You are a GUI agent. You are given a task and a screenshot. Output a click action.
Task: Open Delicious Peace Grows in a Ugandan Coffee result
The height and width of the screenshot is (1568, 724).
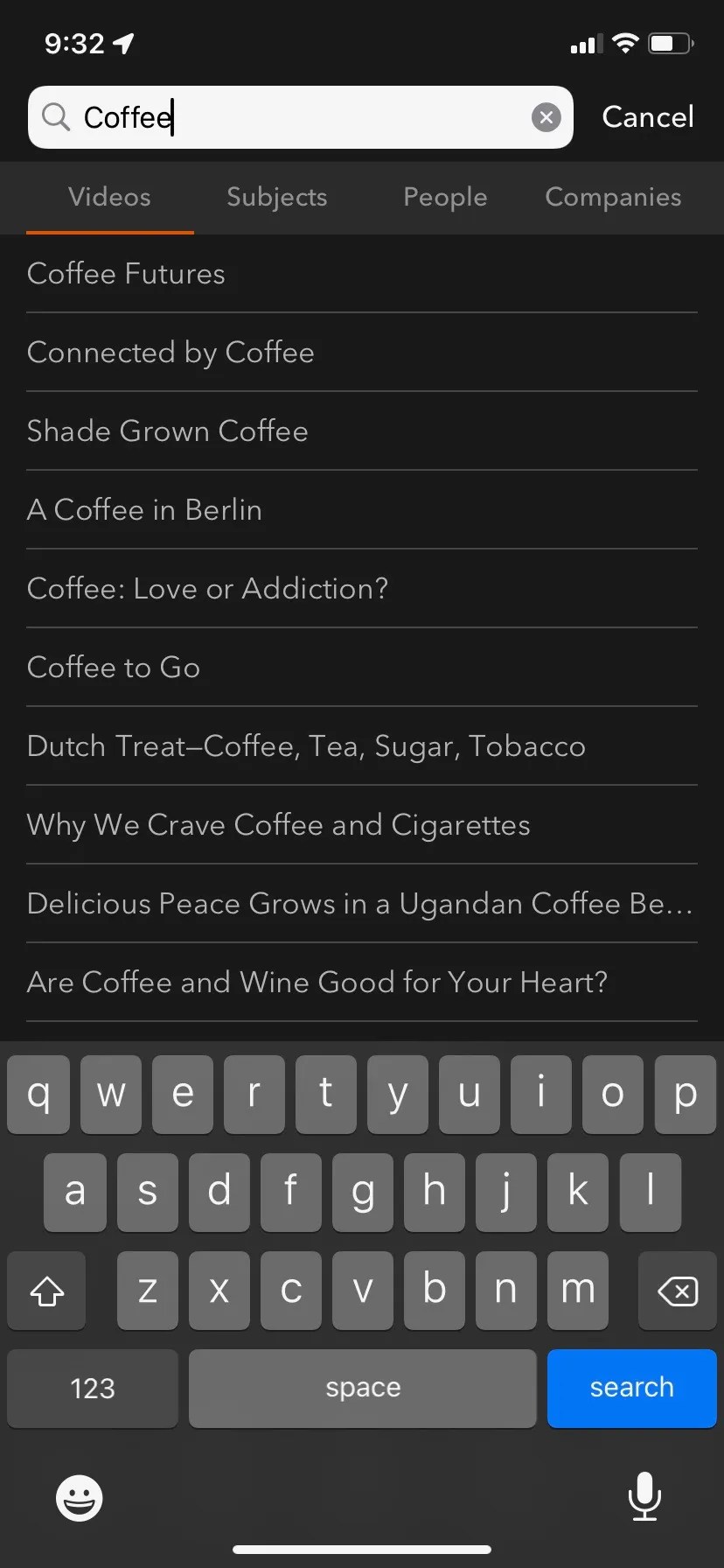(359, 904)
